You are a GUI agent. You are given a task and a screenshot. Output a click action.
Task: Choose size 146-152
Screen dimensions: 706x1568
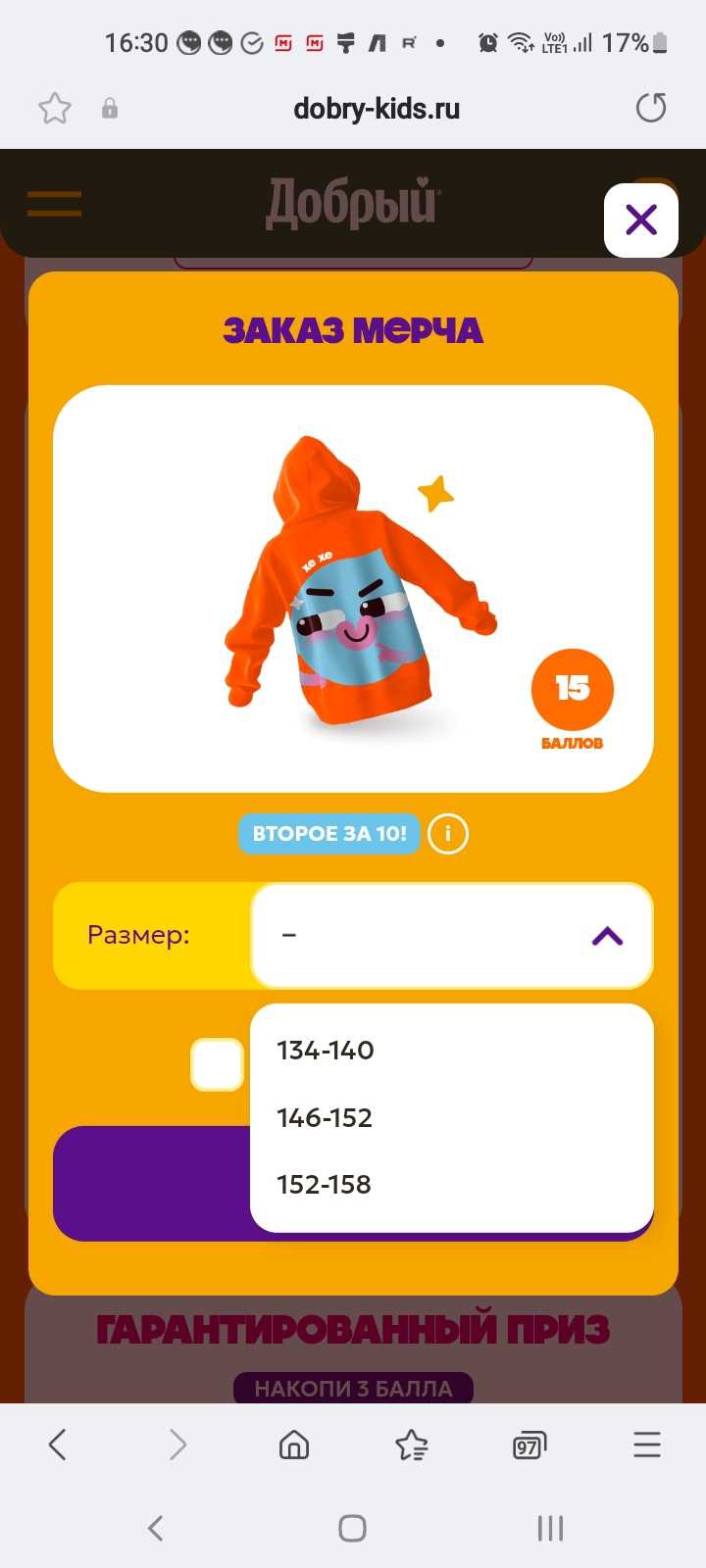pyautogui.click(x=325, y=1118)
